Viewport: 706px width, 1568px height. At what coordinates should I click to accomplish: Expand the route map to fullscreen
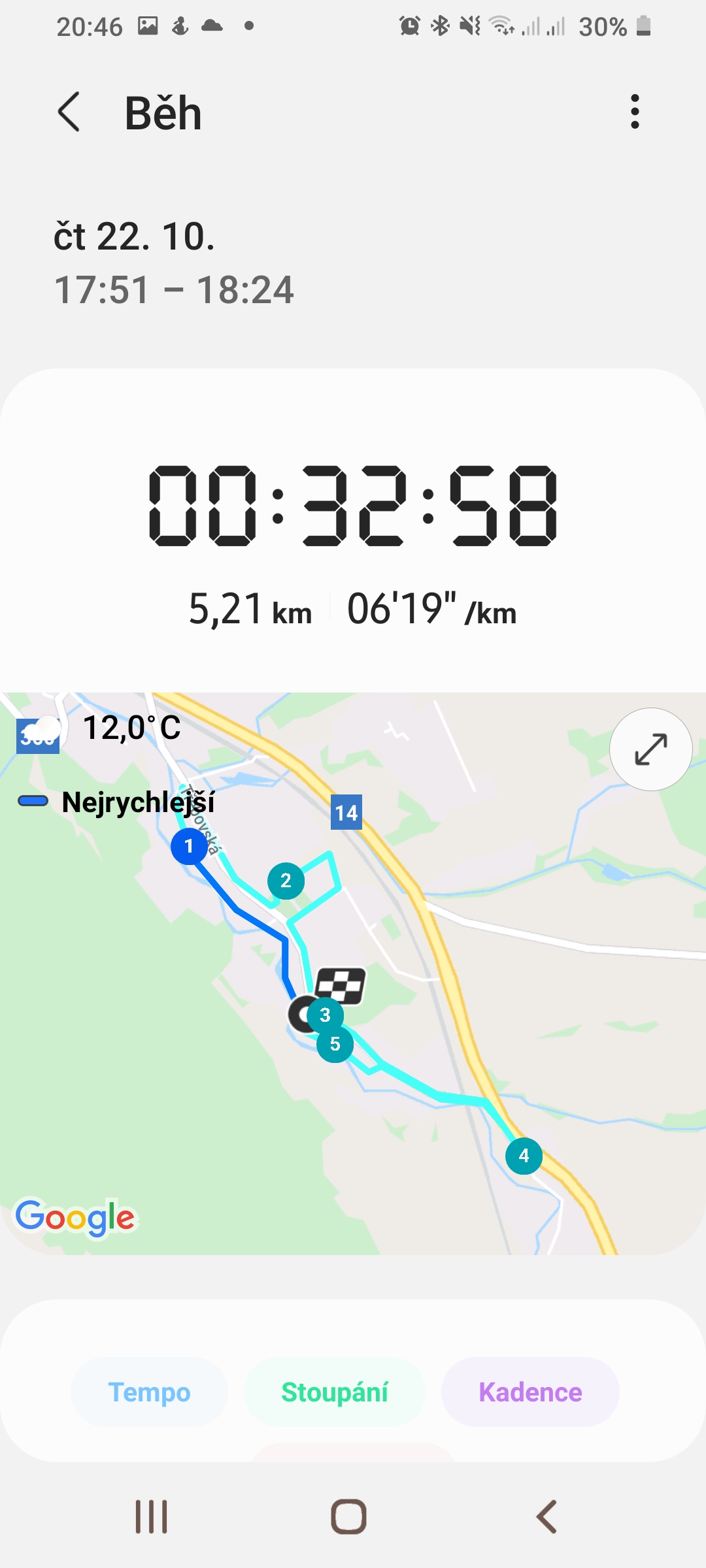(x=650, y=749)
